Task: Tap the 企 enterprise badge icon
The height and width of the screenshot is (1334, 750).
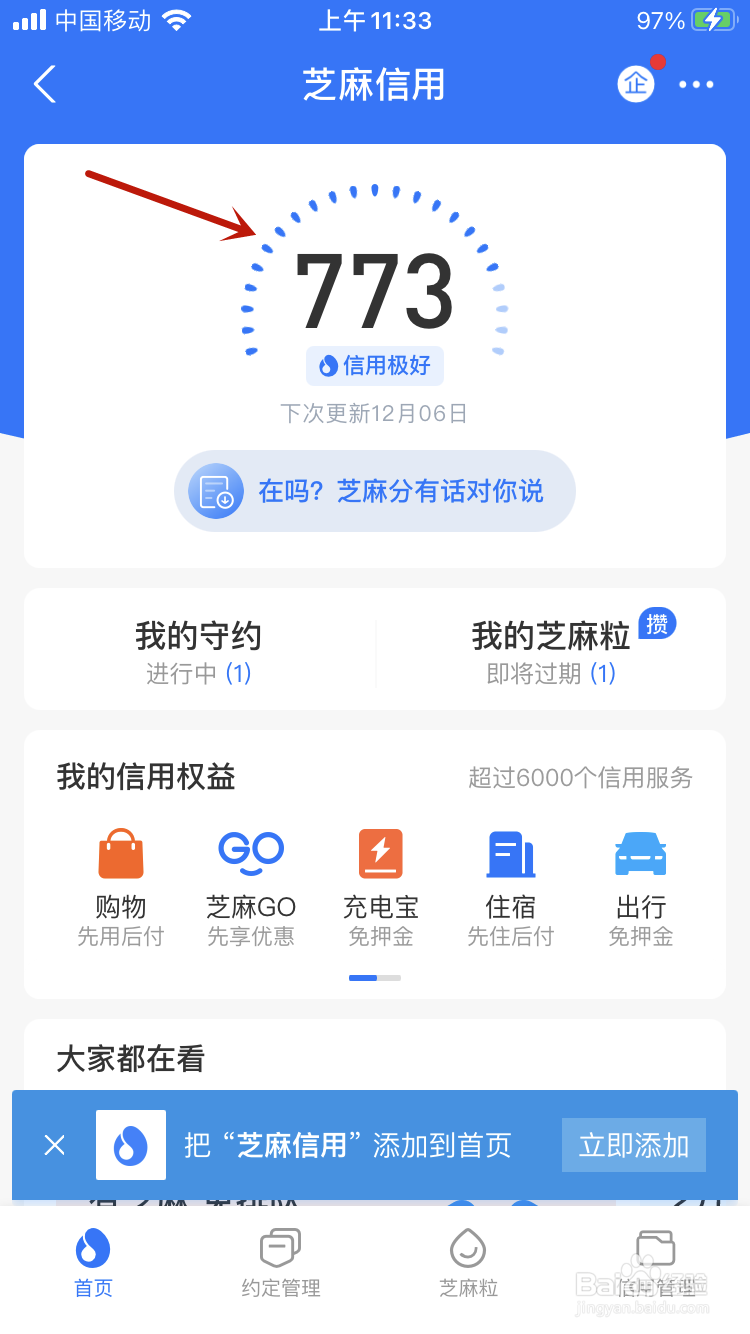Action: point(634,85)
